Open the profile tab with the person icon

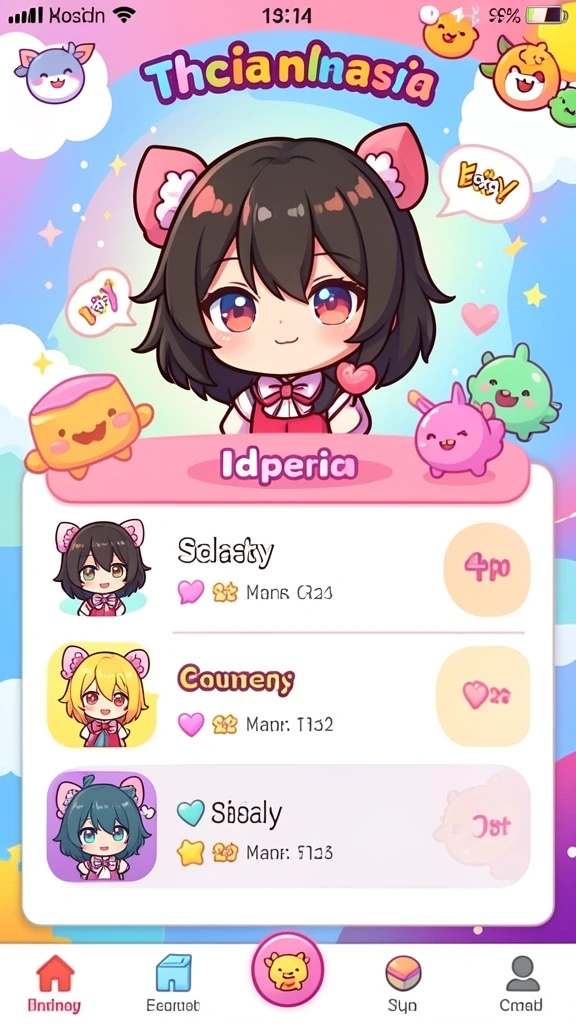coord(520,983)
